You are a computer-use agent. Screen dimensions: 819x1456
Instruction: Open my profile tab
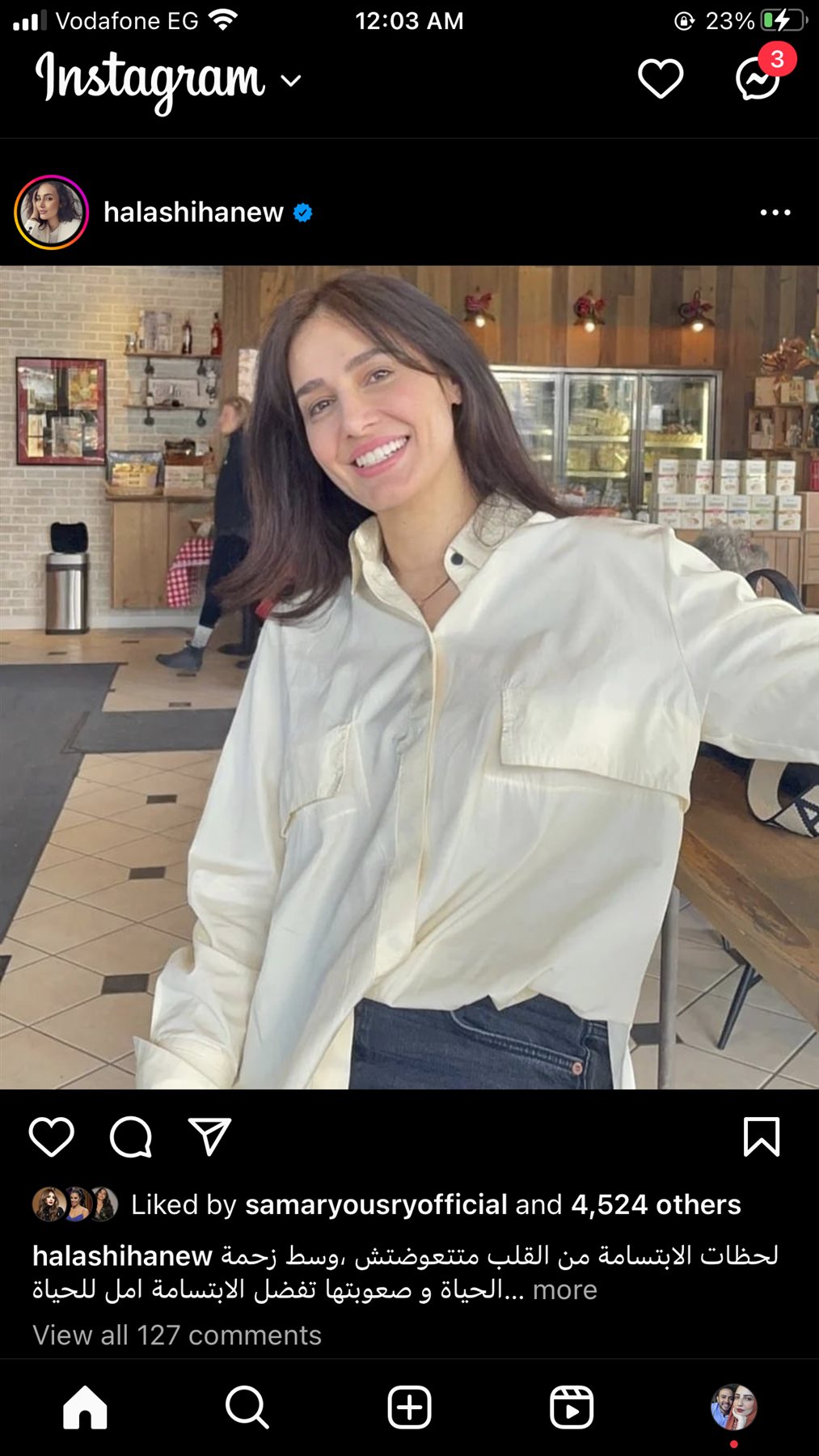[x=733, y=1407]
